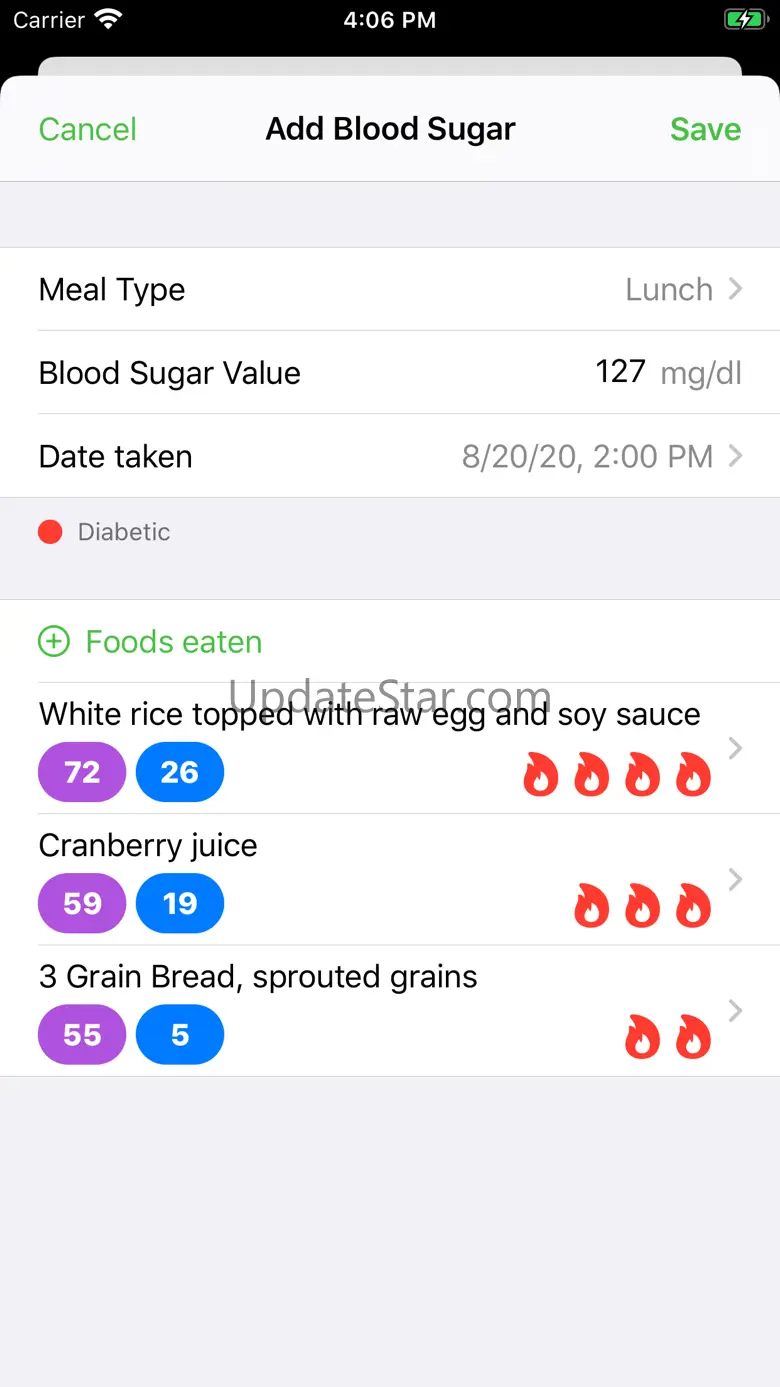Open the White rice with raw egg item

(x=390, y=748)
